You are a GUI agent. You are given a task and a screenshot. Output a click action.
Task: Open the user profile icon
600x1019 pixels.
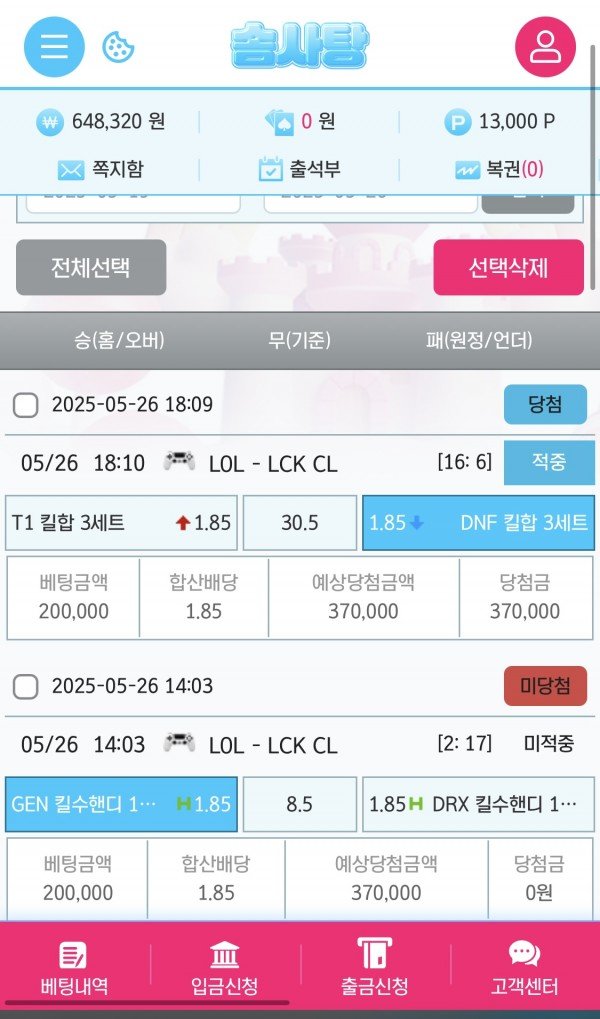coord(545,46)
